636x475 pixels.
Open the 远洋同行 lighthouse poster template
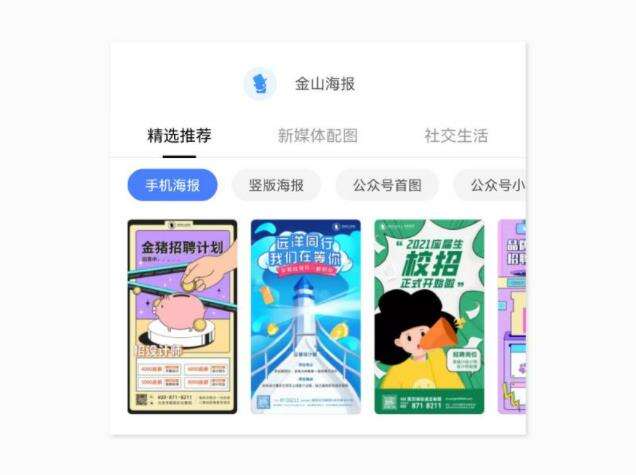click(x=305, y=316)
